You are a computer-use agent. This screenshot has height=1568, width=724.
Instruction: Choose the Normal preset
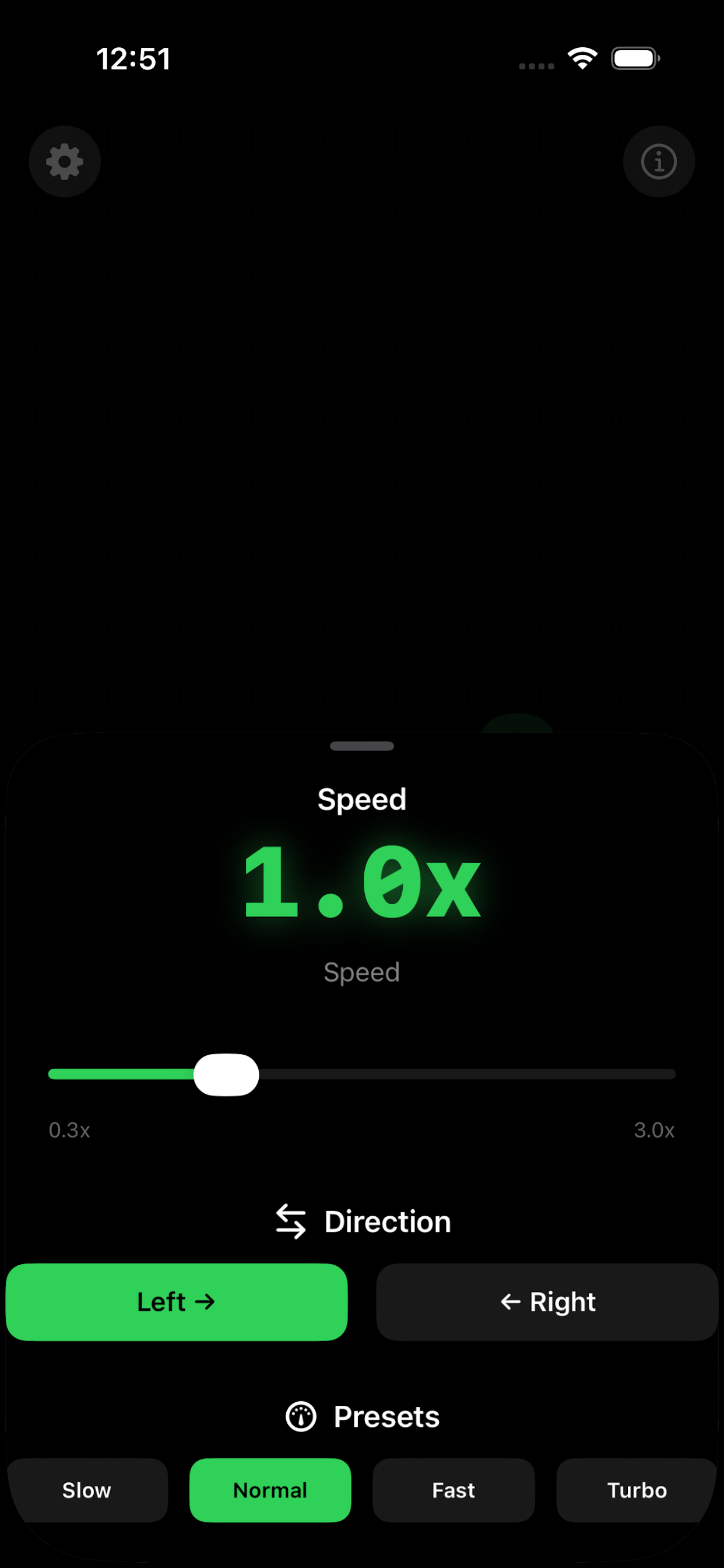270,1490
